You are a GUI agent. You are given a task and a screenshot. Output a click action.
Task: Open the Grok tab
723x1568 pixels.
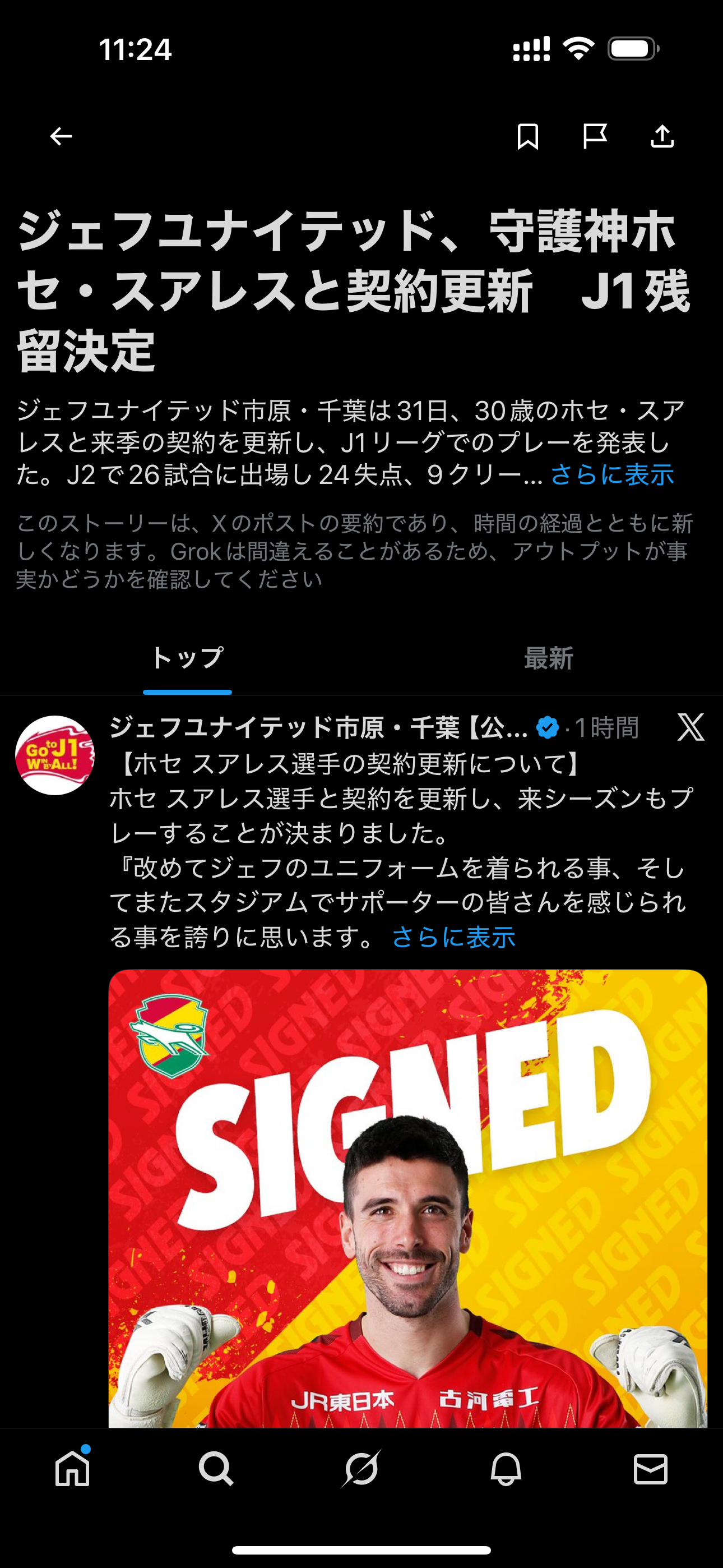click(x=361, y=1469)
